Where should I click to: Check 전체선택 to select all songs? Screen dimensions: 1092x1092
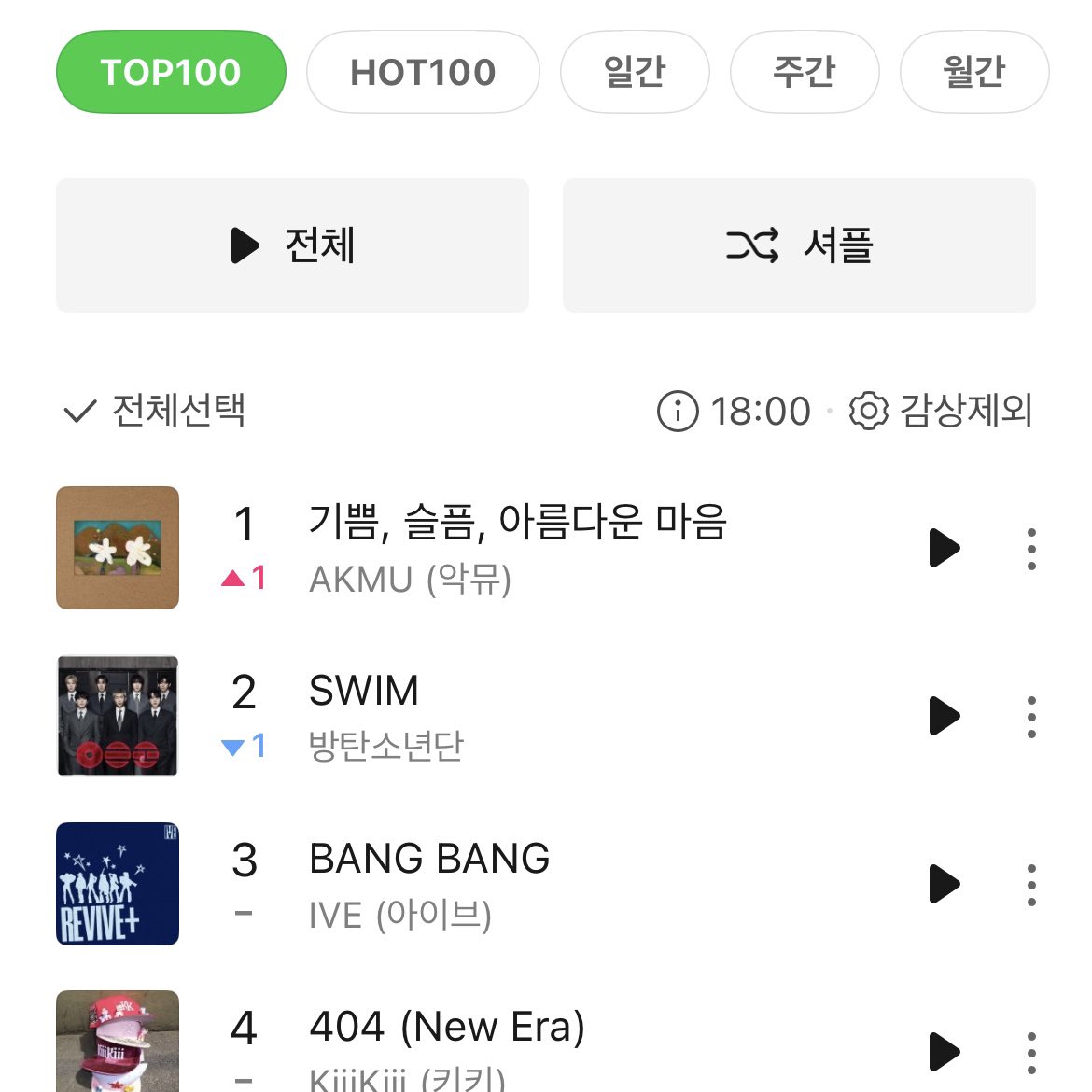pyautogui.click(x=155, y=411)
